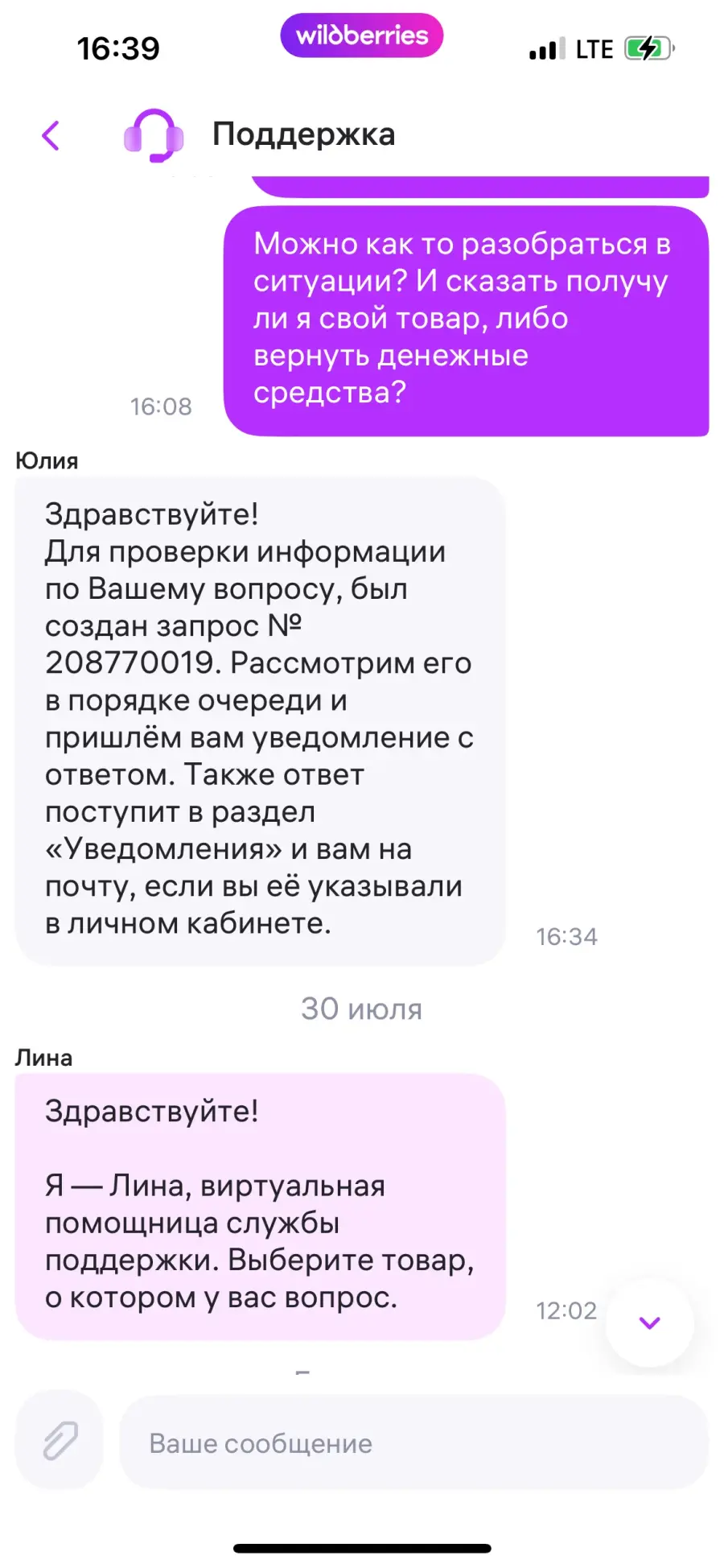The height and width of the screenshot is (1568, 724).
Task: Return to the wildberries app via status pill
Action: point(362,35)
